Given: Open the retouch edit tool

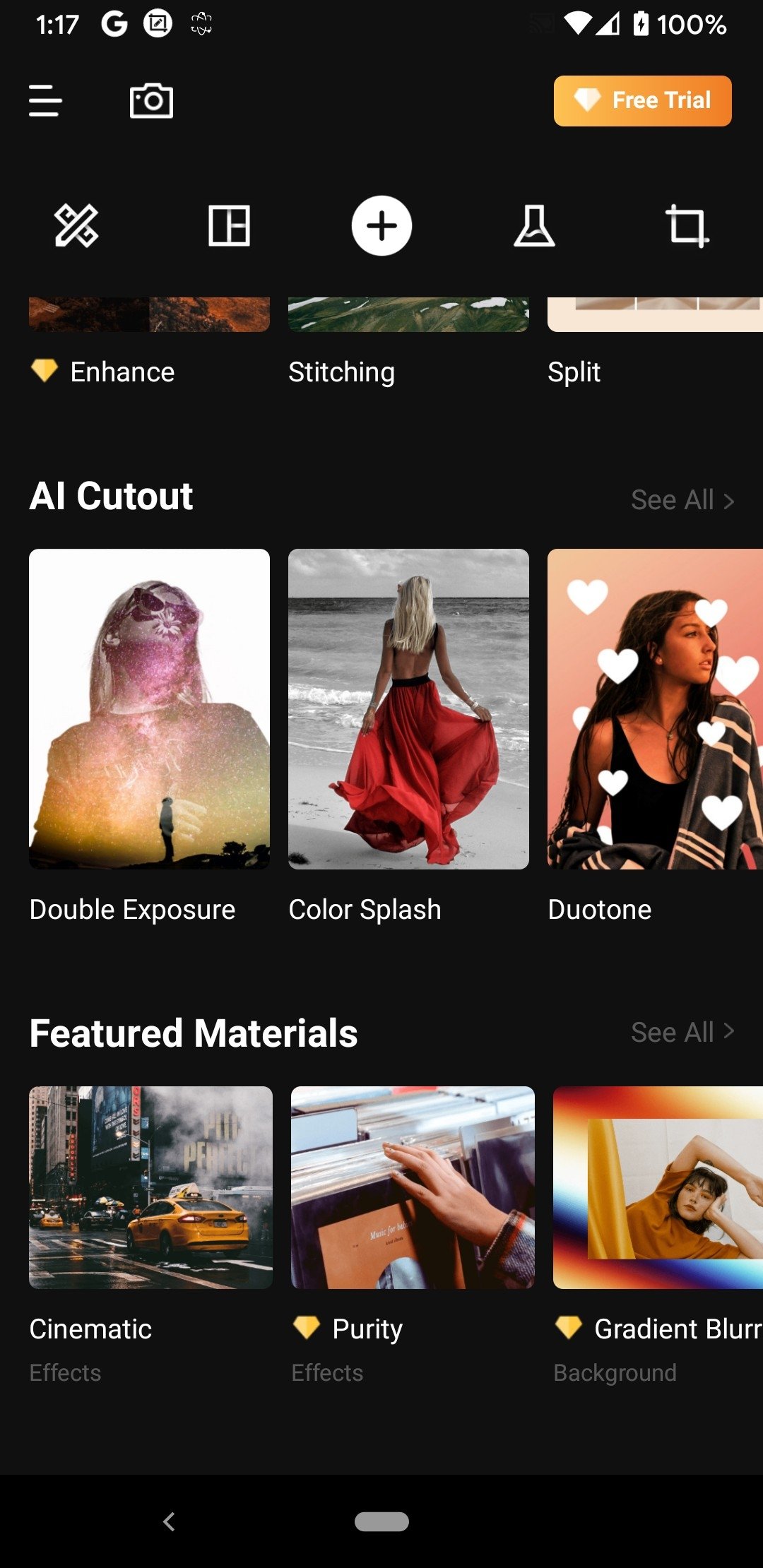Looking at the screenshot, I should point(76,226).
